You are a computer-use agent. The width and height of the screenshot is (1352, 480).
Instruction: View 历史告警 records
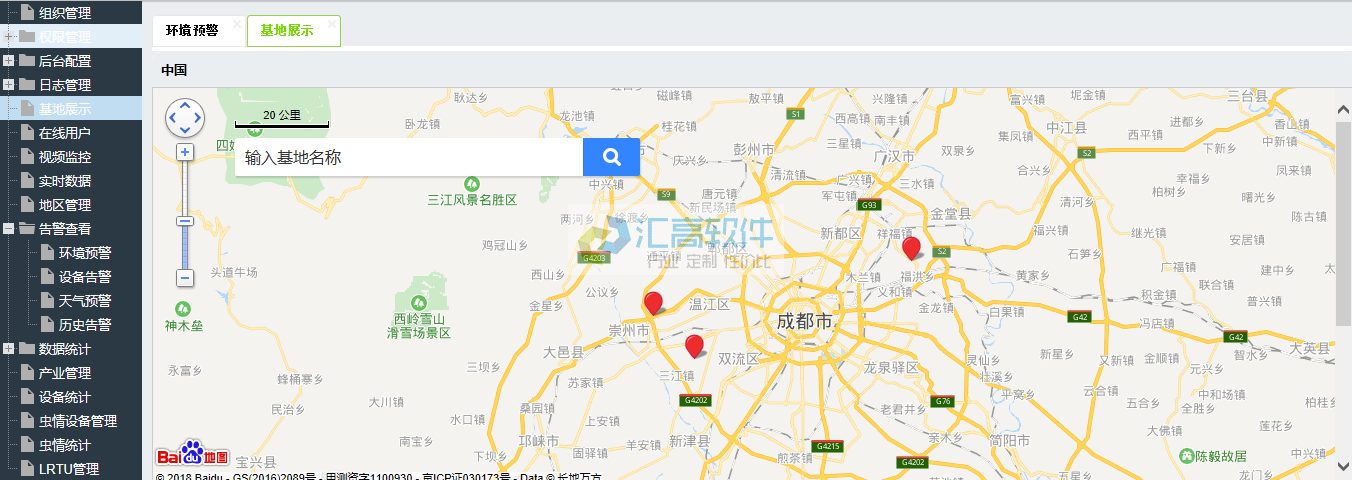[85, 325]
